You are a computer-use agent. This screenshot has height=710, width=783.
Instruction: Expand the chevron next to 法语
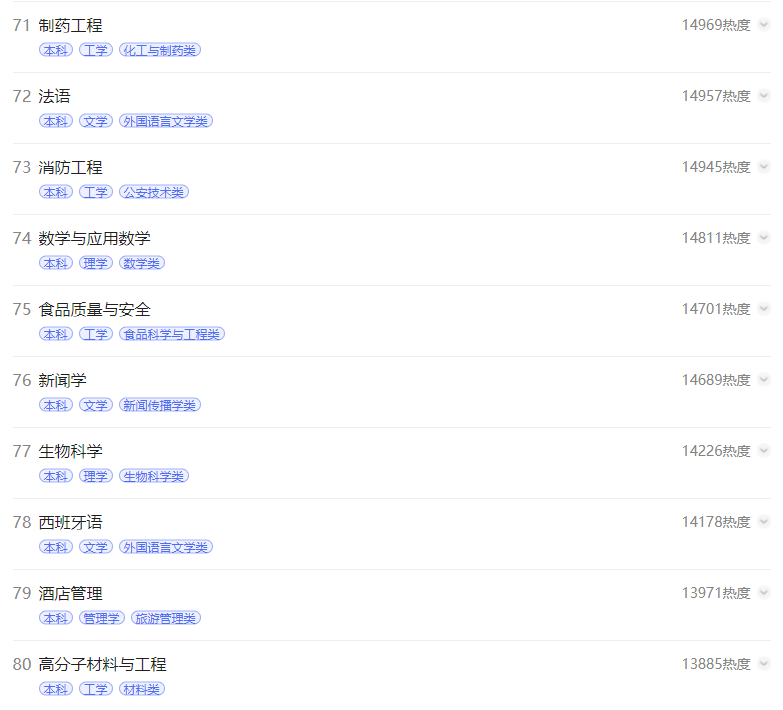click(764, 96)
